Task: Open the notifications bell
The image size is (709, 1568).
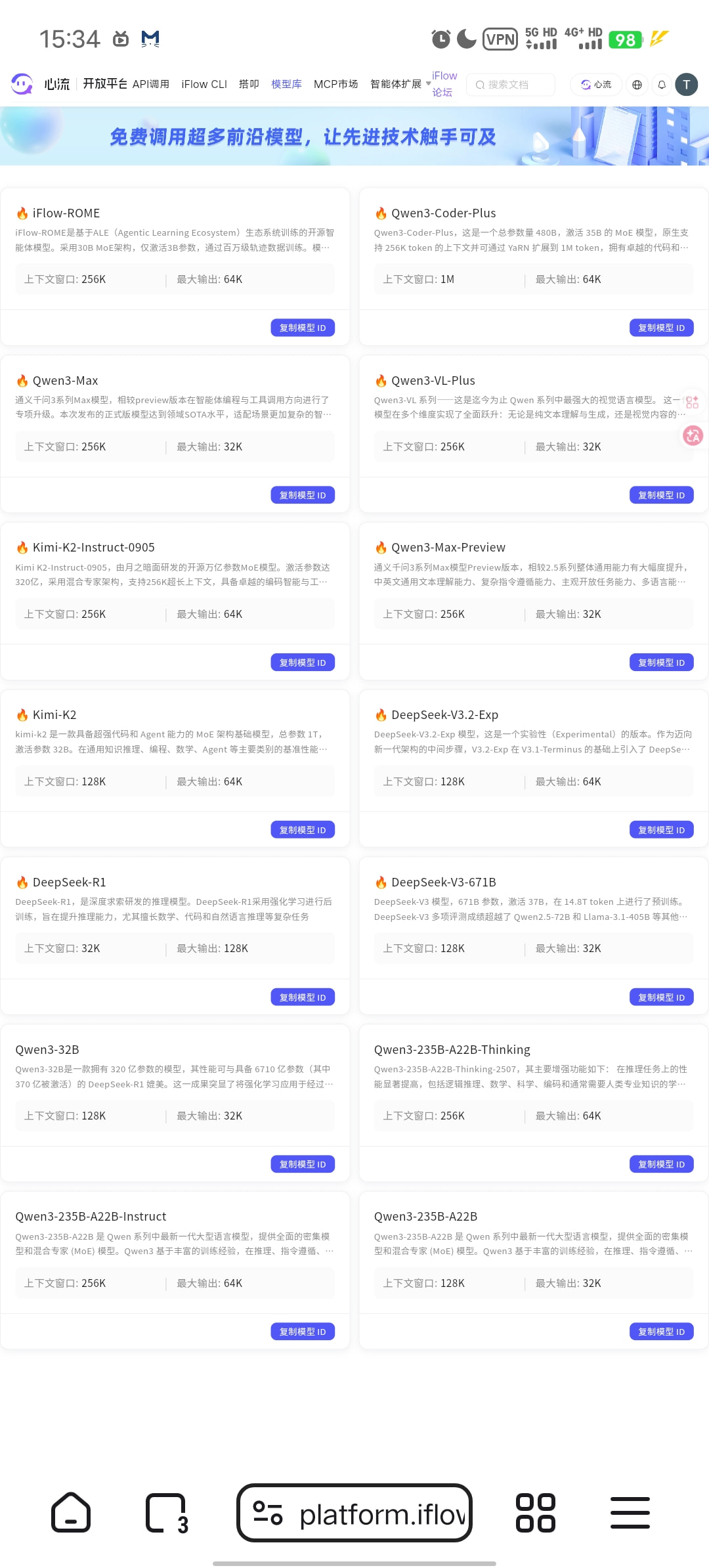Action: click(662, 85)
